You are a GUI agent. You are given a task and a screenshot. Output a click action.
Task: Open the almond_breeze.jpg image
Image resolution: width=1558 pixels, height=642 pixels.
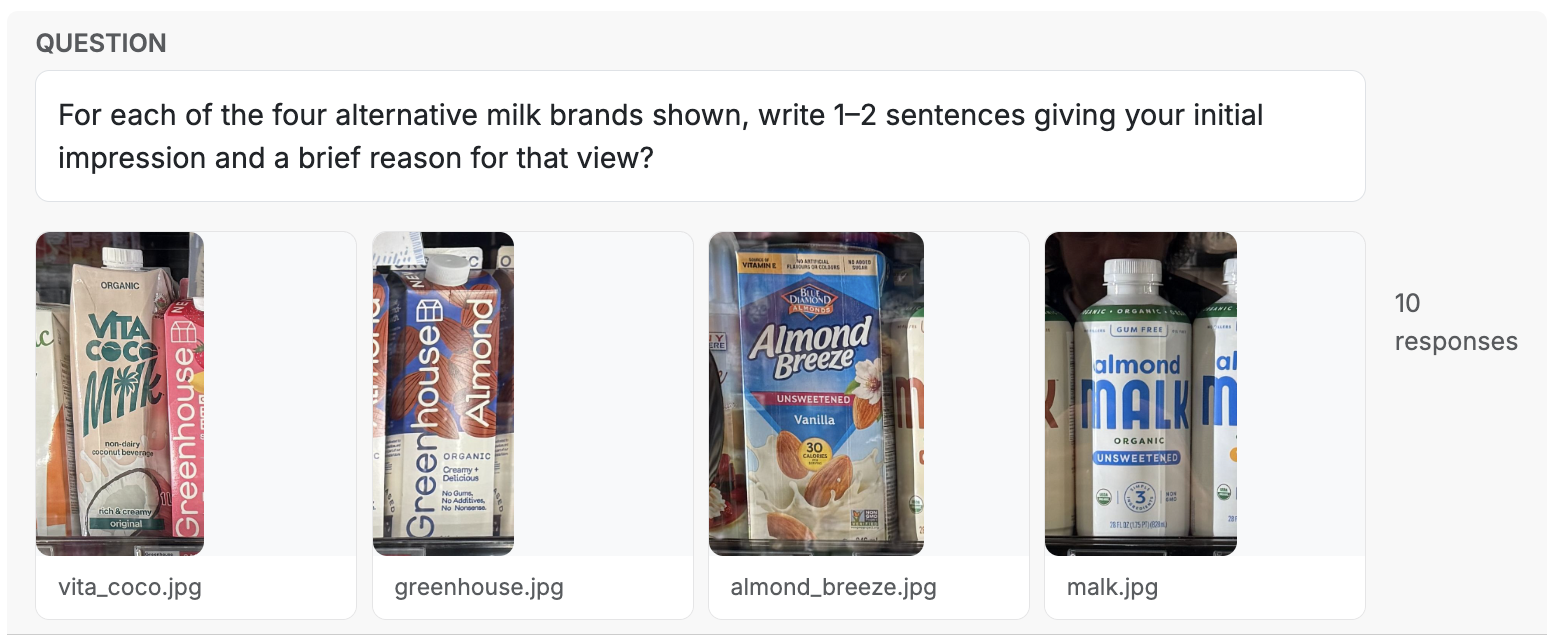[x=816, y=394]
